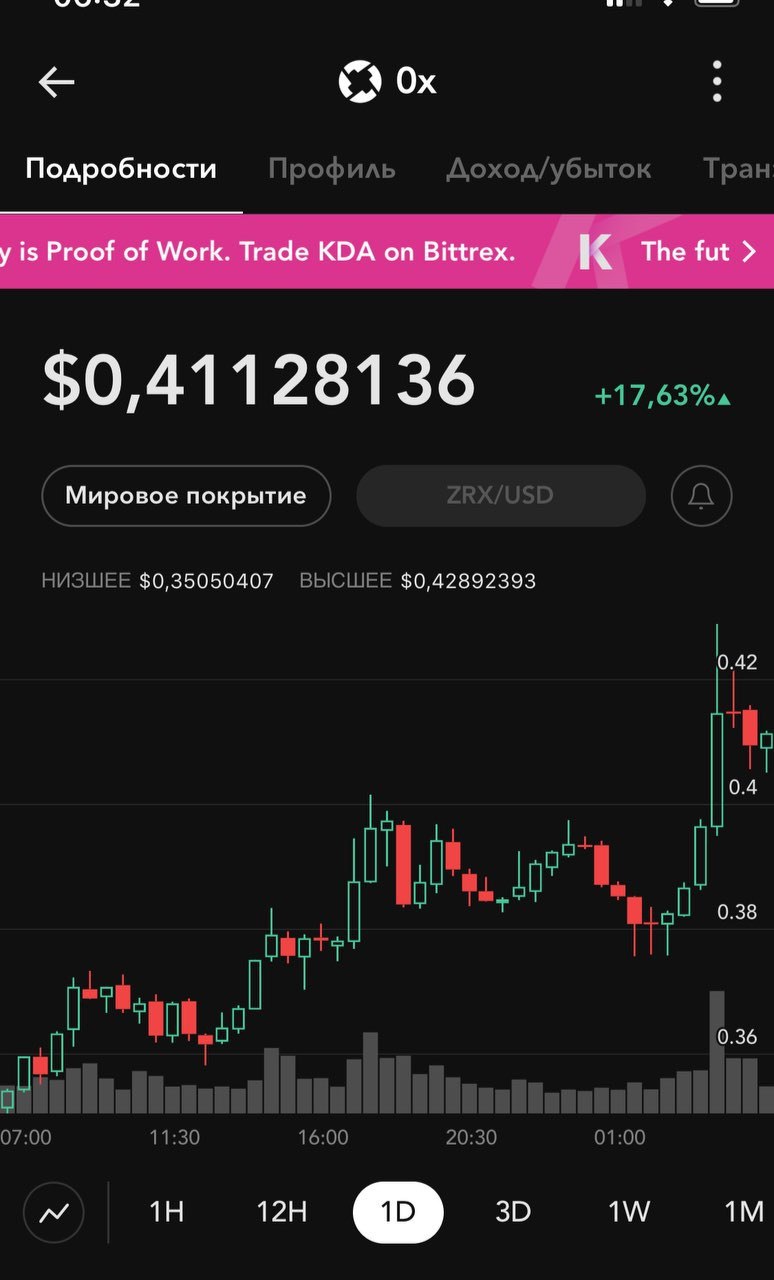774x1280 pixels.
Task: Switch chart to 12H range
Action: pyautogui.click(x=282, y=1213)
